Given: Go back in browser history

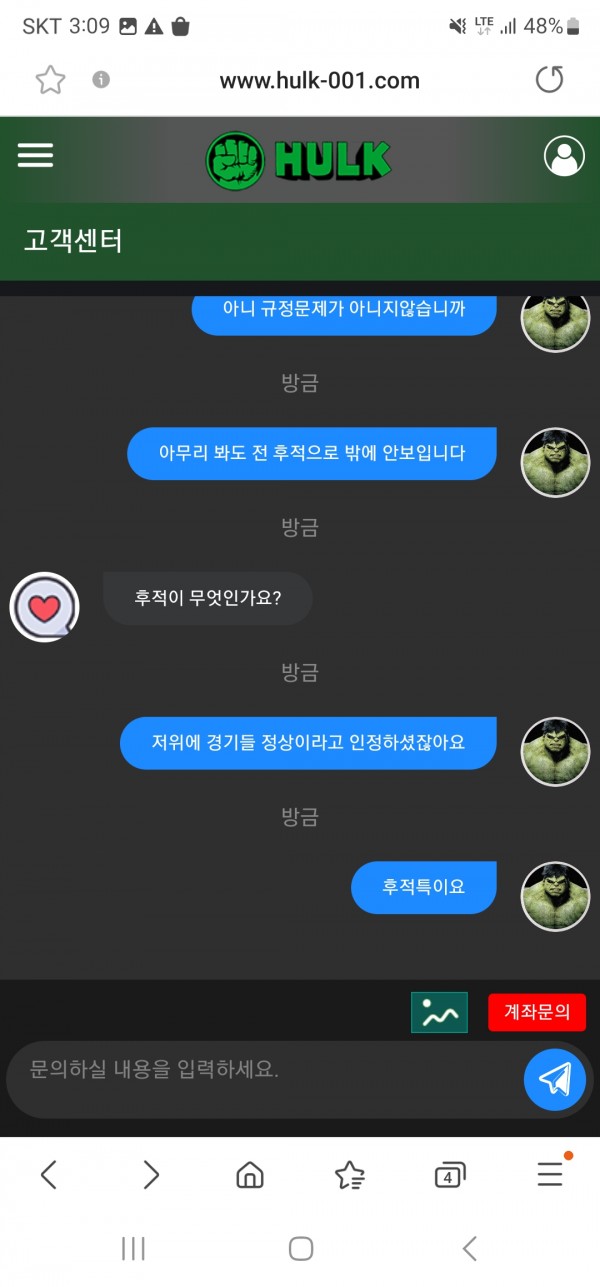Looking at the screenshot, I should pos(49,1174).
